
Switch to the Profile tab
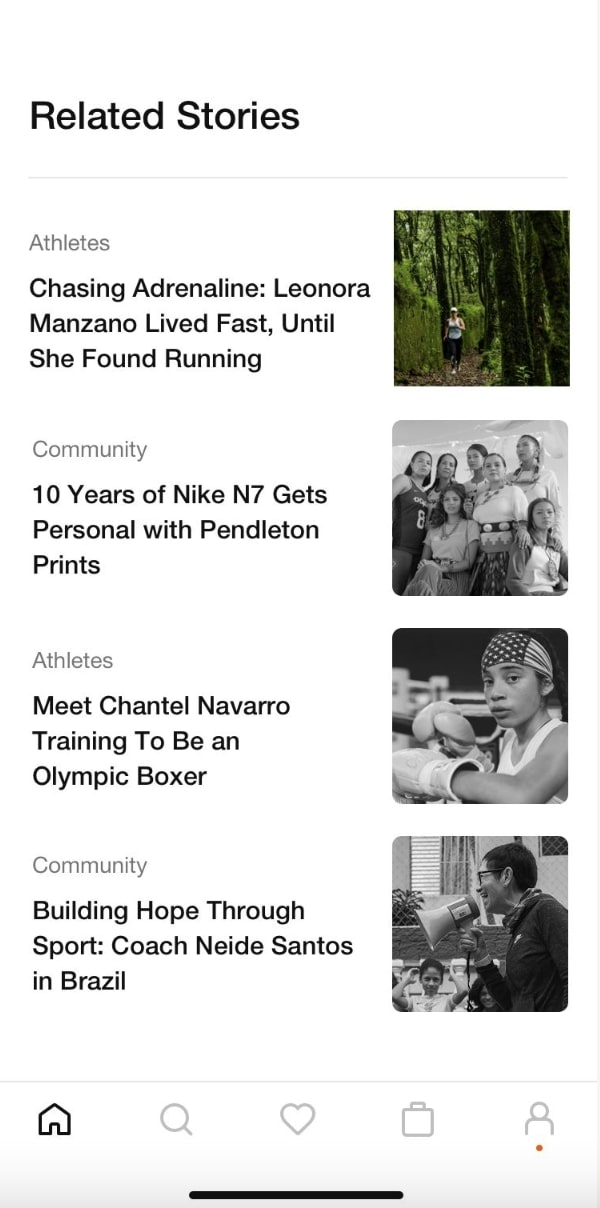[x=539, y=1119]
